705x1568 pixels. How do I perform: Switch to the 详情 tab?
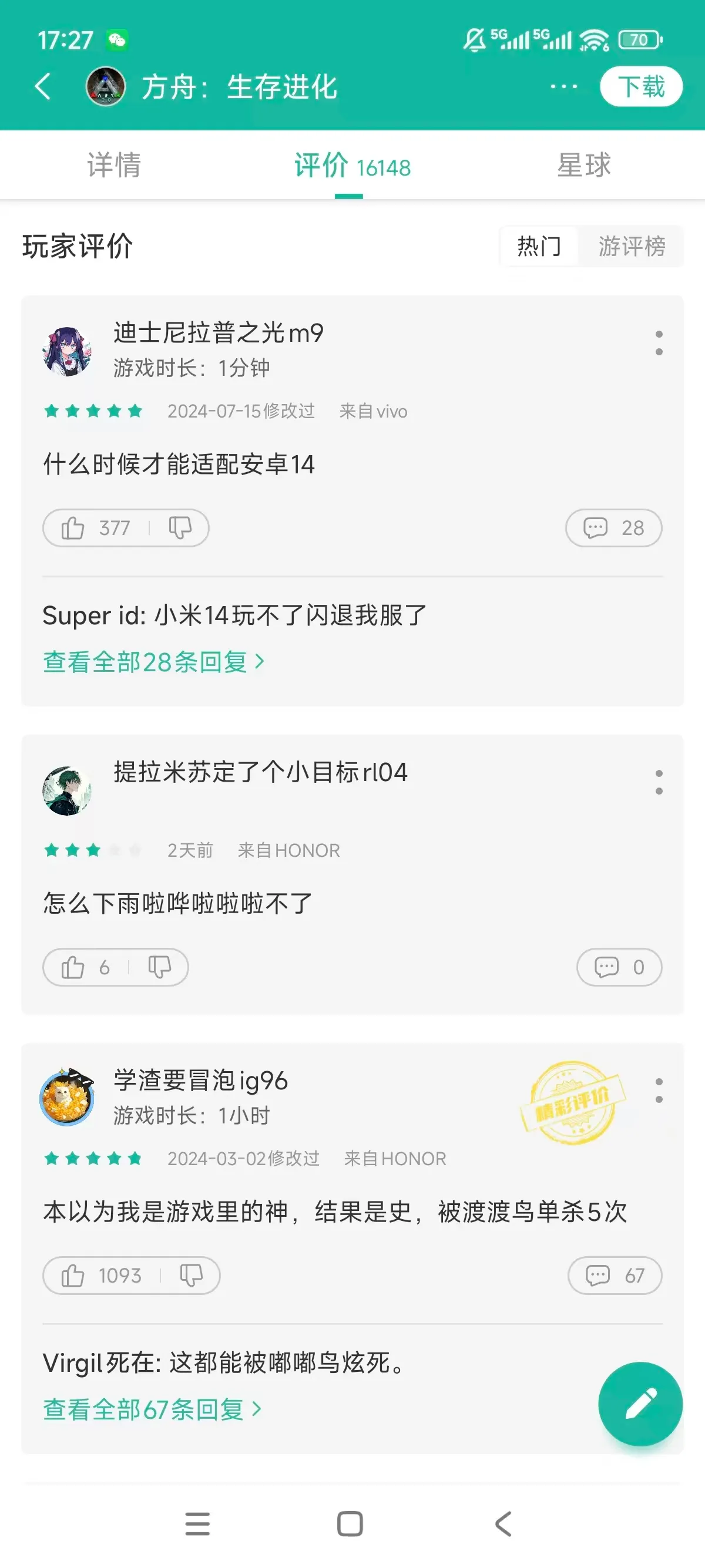tap(114, 166)
